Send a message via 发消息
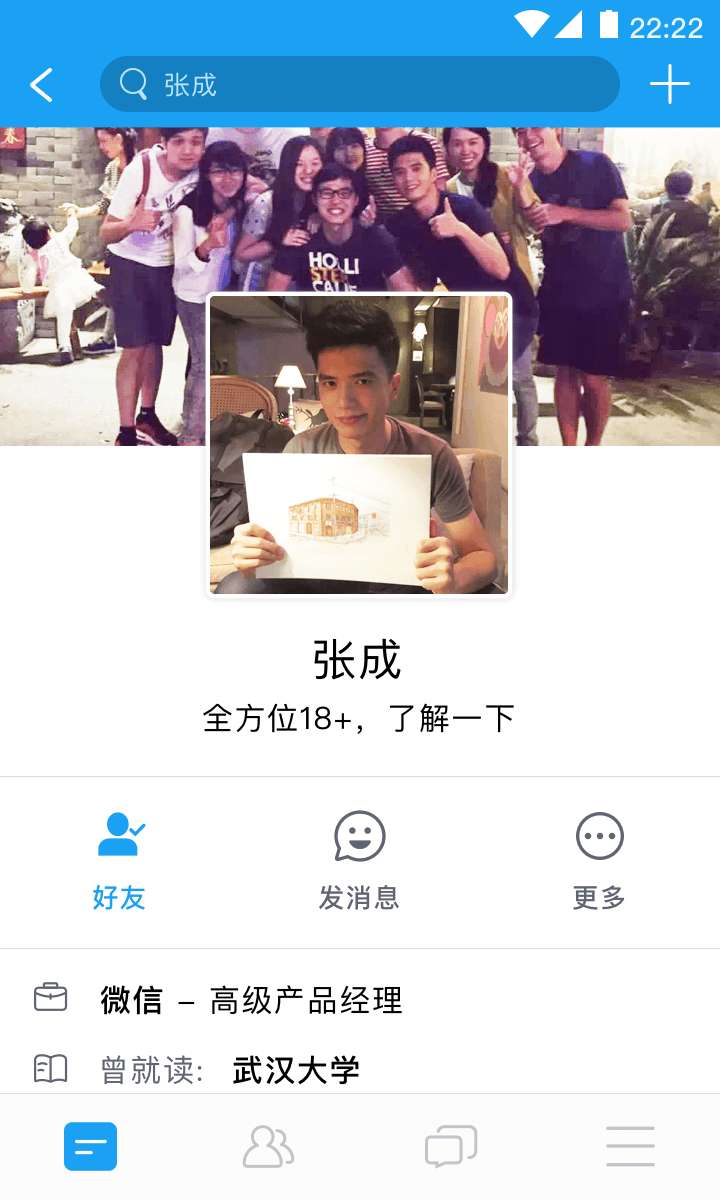 point(359,861)
